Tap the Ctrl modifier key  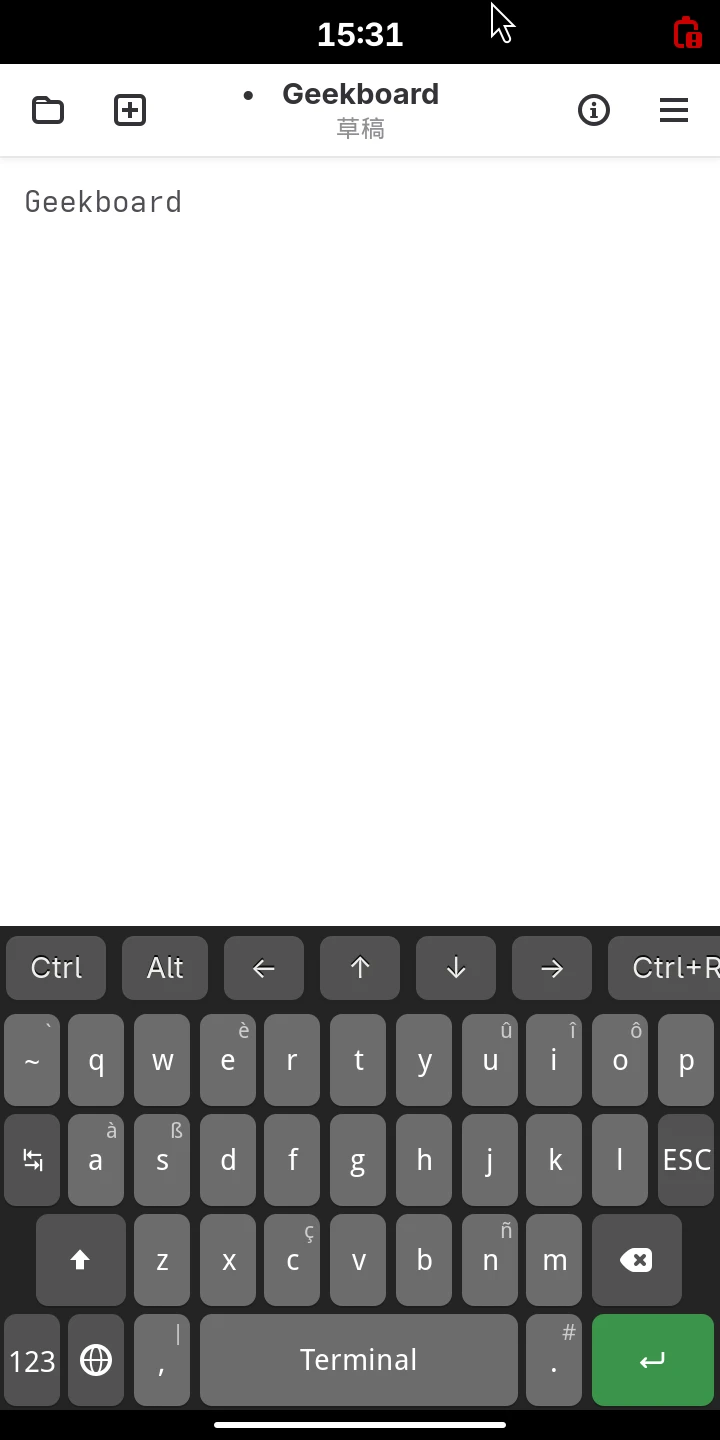click(56, 968)
